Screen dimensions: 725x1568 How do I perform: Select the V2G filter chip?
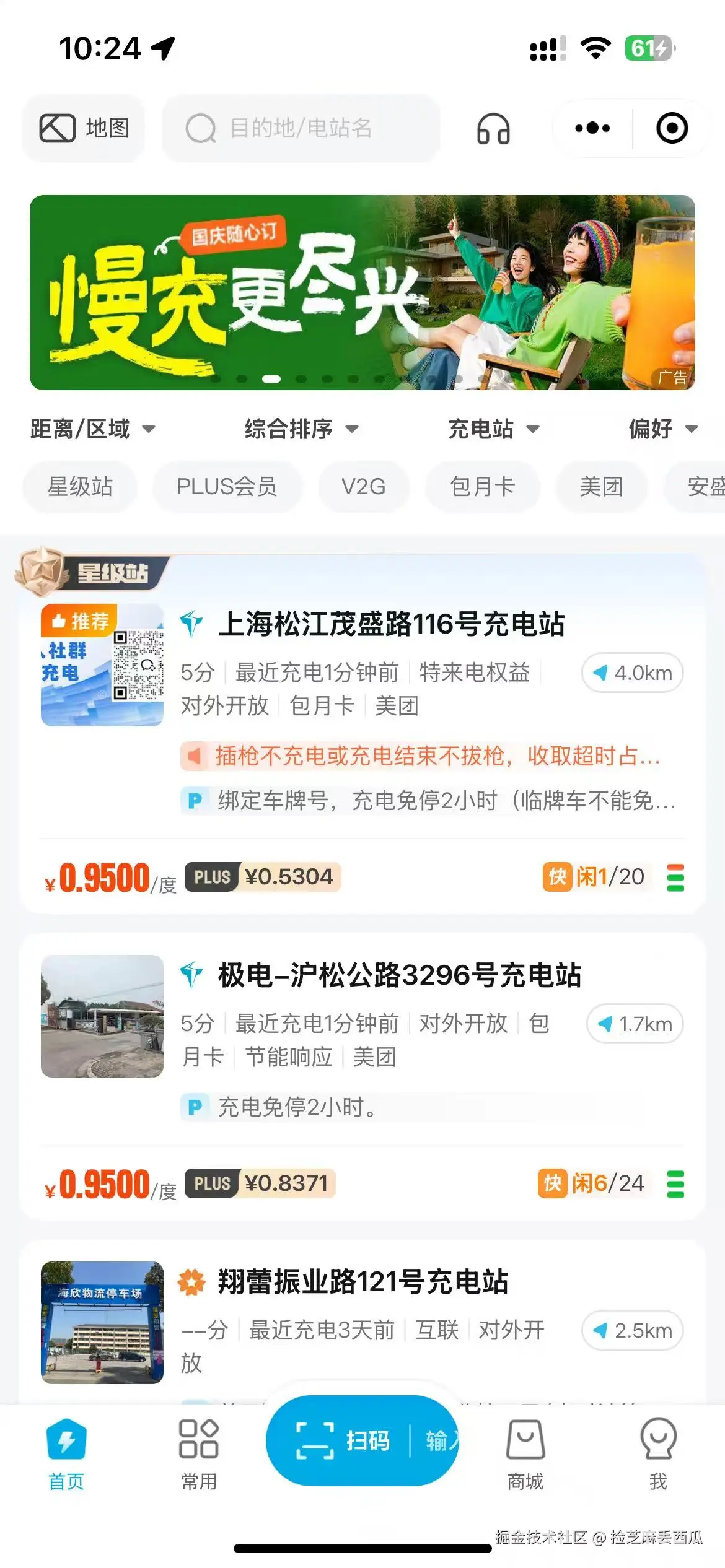(x=364, y=487)
